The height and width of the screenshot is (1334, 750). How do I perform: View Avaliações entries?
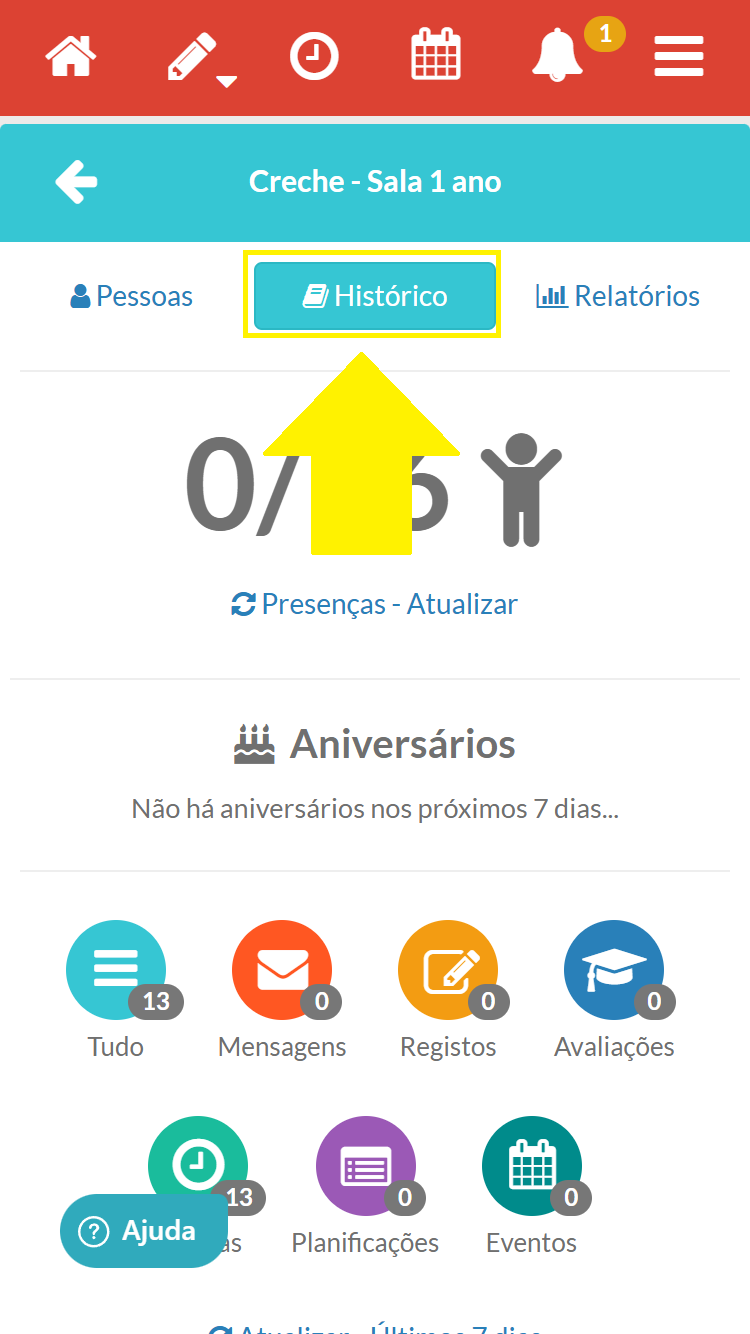pyautogui.click(x=614, y=970)
